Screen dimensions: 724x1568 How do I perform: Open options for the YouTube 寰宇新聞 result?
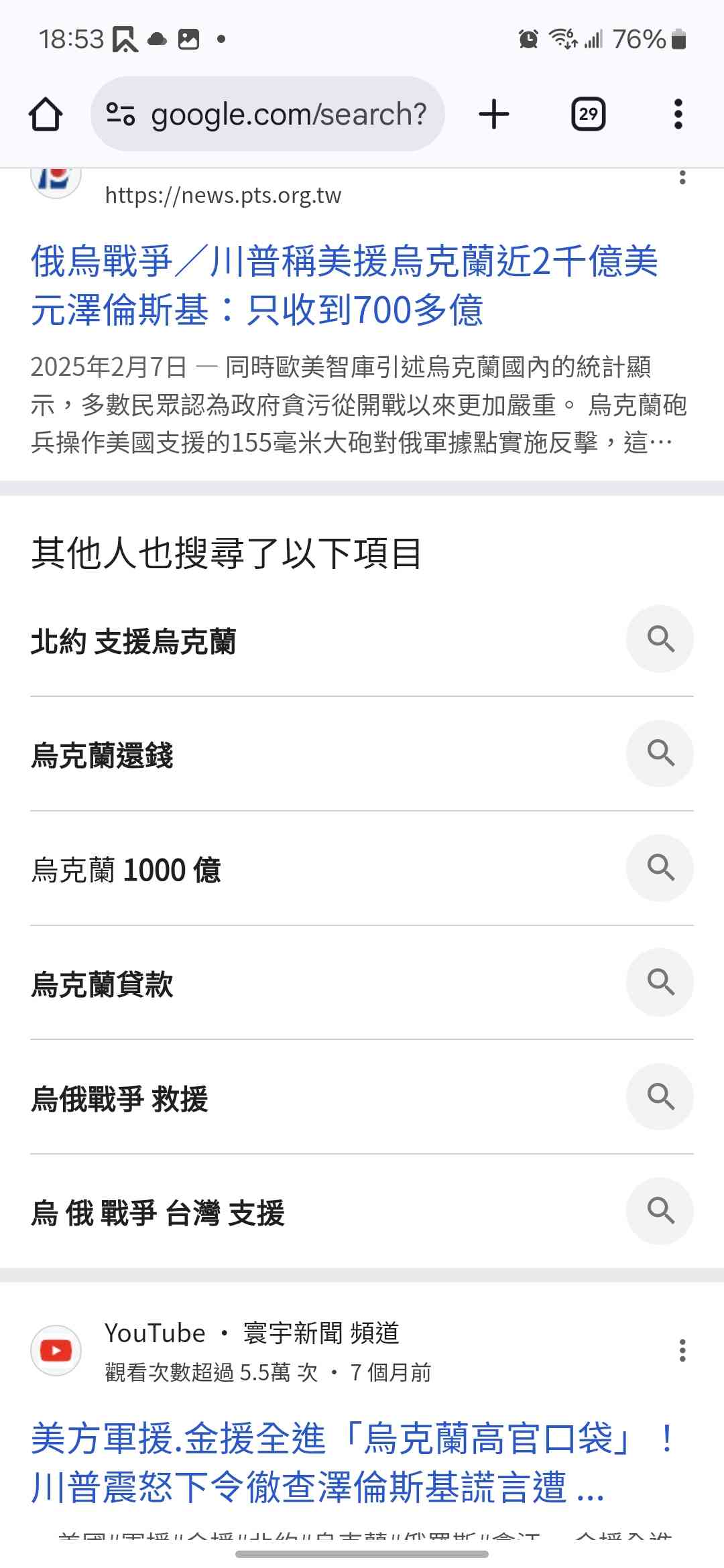[682, 1350]
